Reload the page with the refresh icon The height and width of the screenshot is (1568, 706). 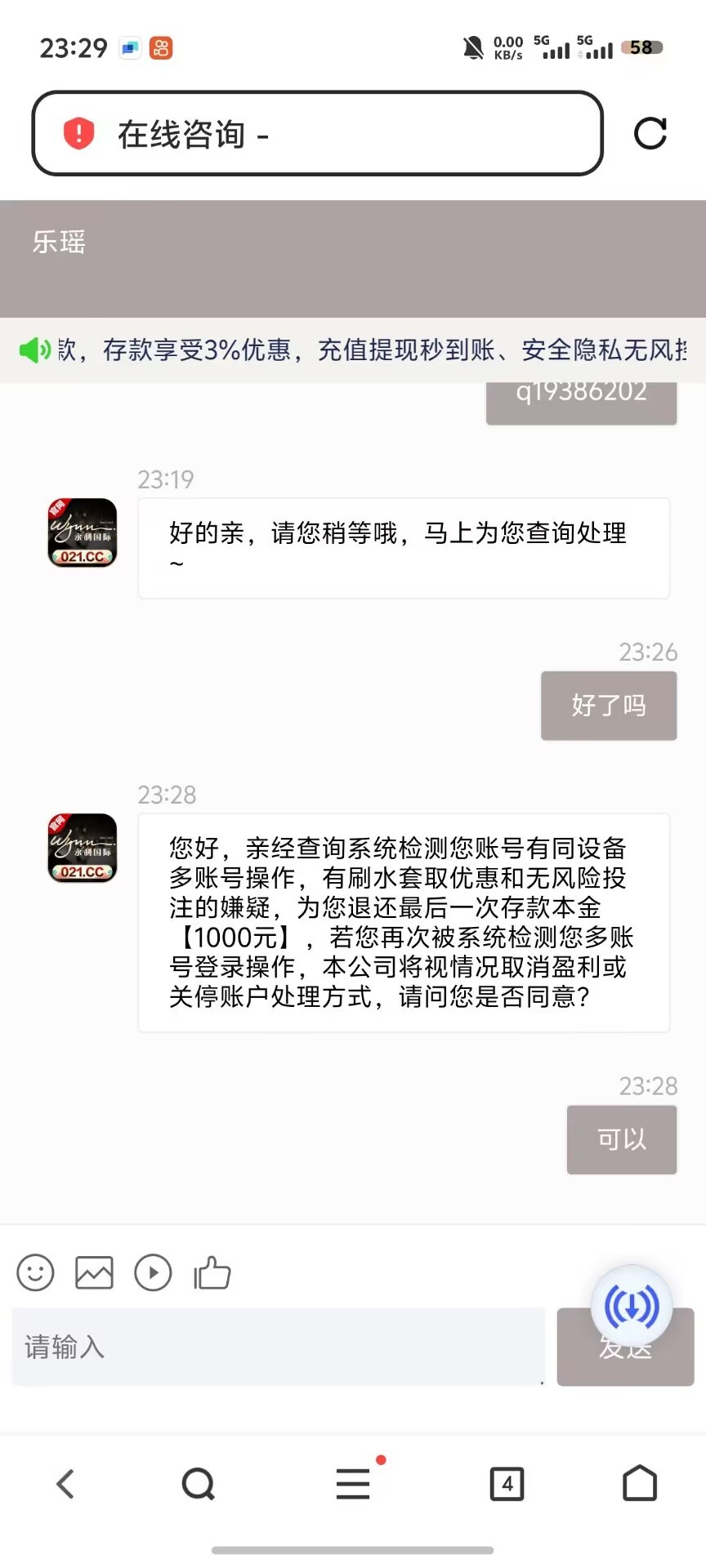pos(650,134)
